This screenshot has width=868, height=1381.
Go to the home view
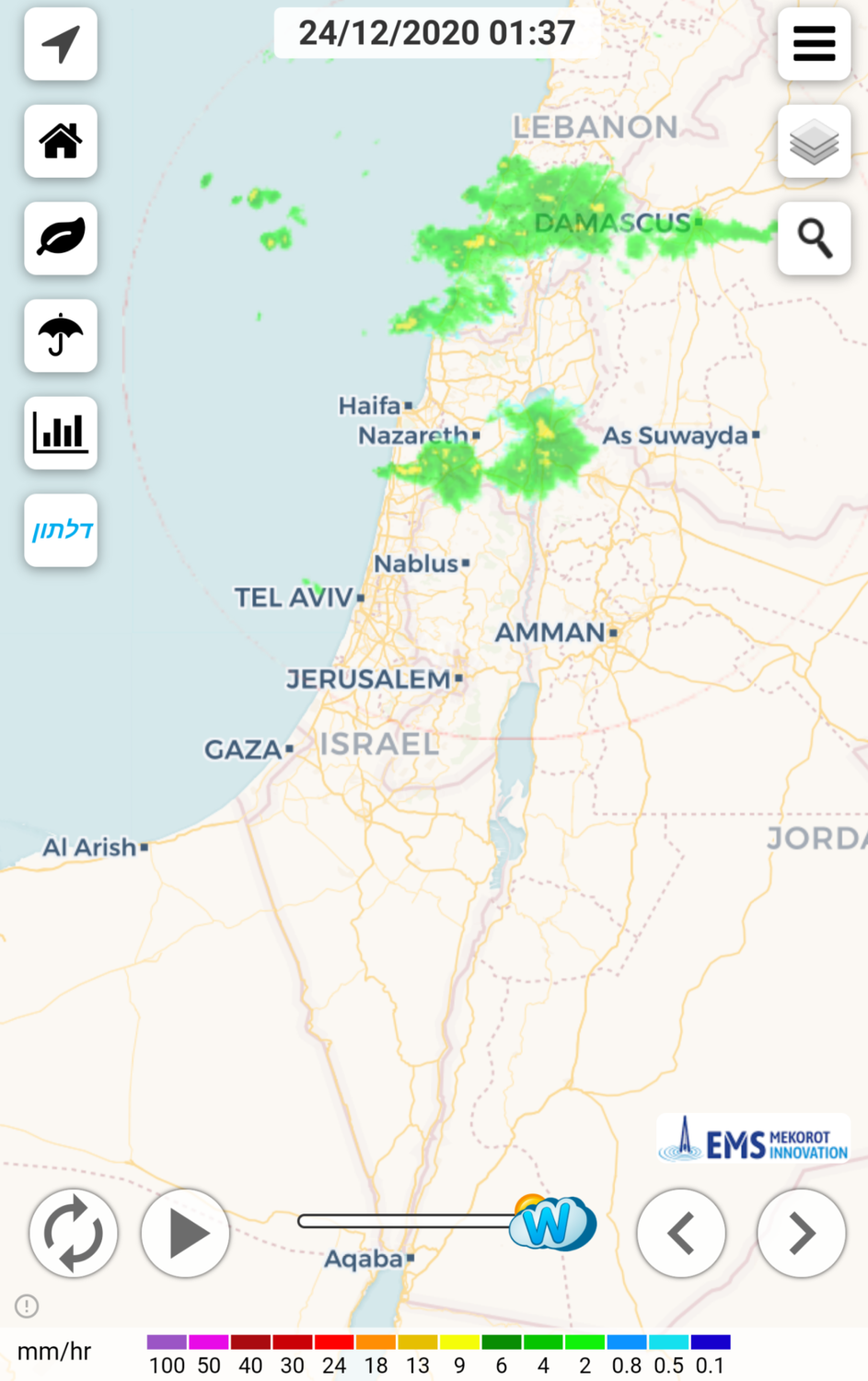pyautogui.click(x=61, y=141)
